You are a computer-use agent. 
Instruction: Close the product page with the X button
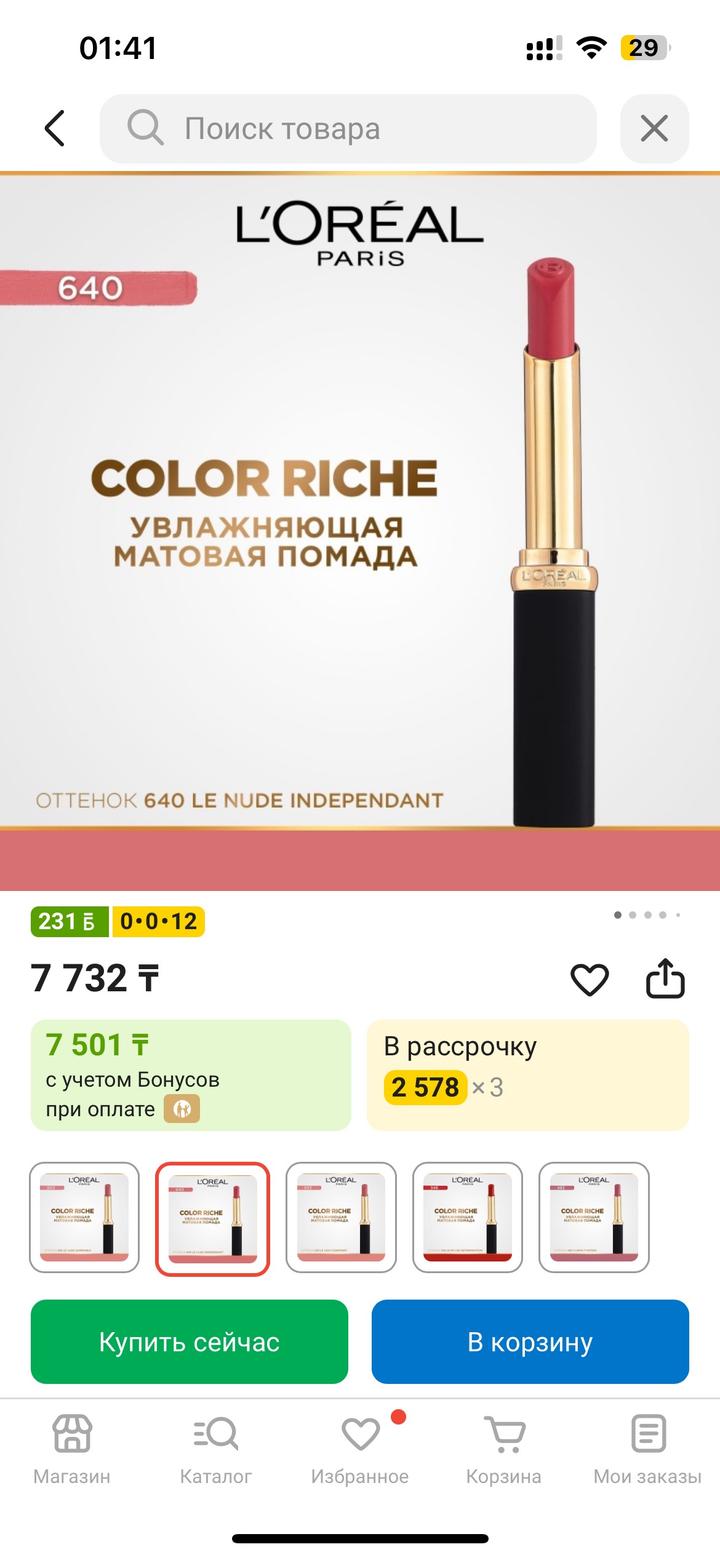click(654, 129)
